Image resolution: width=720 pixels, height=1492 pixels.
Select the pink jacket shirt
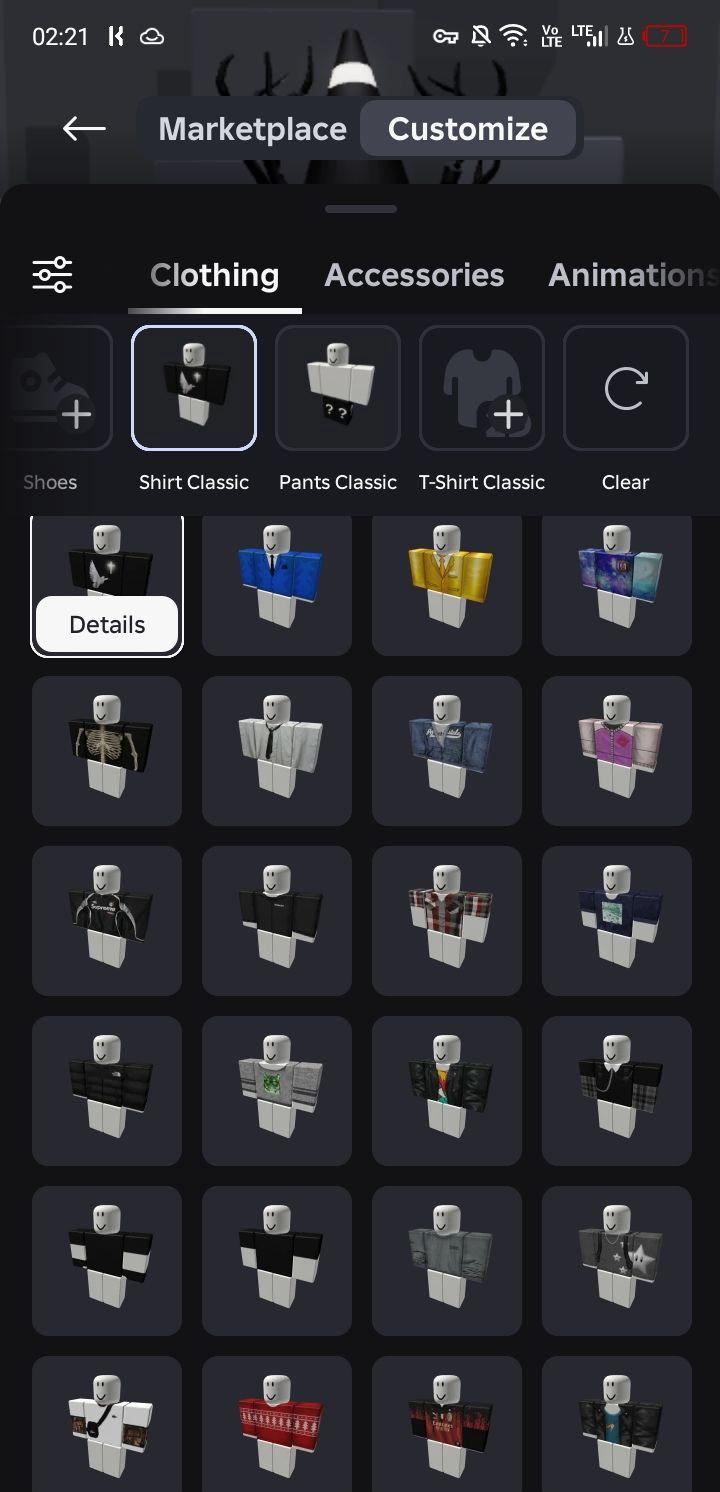(617, 751)
